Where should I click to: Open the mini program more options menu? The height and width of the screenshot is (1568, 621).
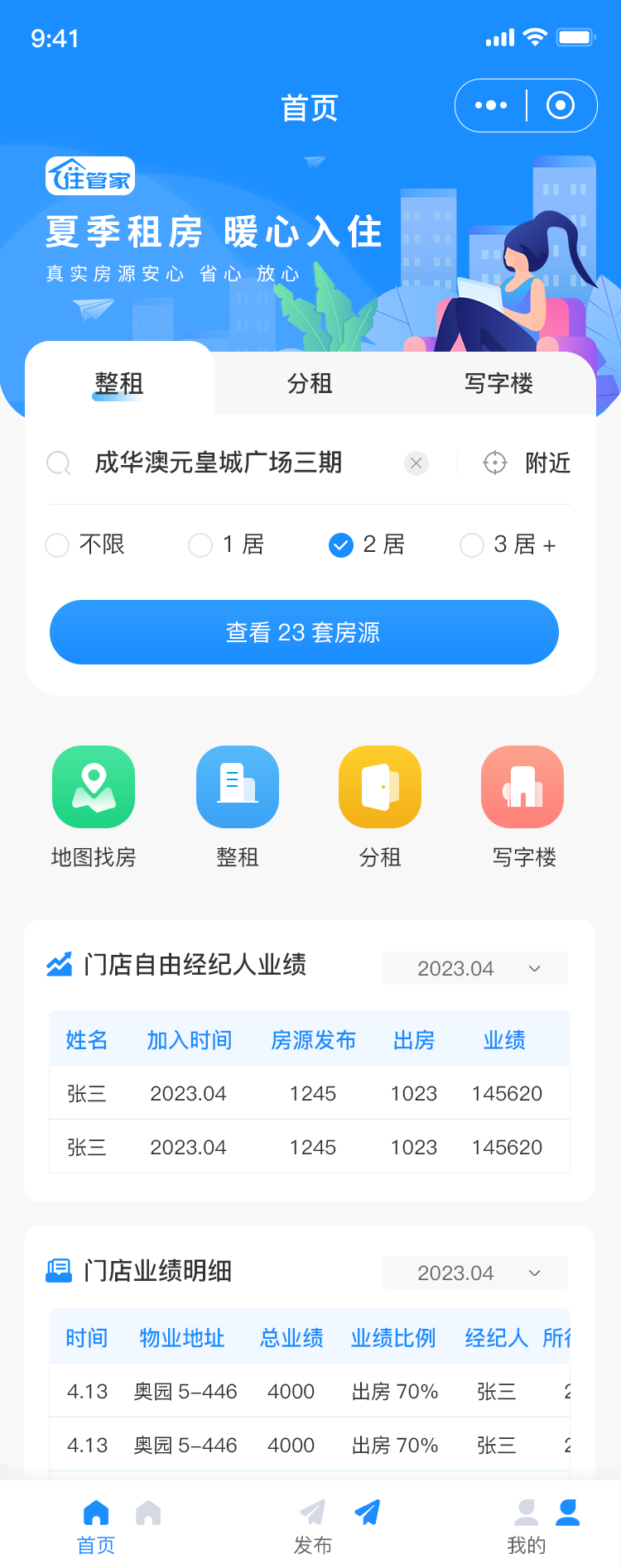(x=491, y=106)
